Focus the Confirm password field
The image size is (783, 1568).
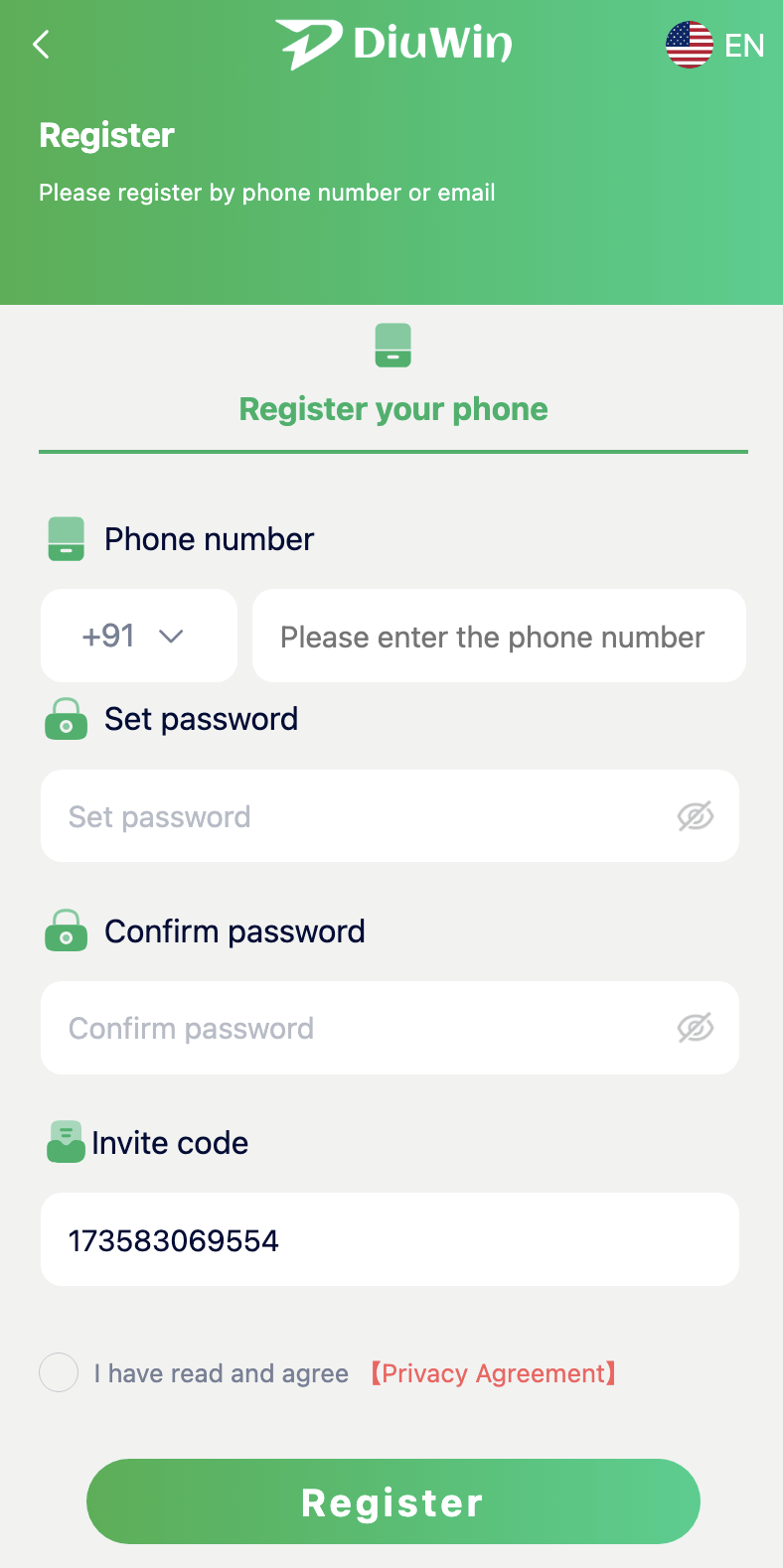358,1028
